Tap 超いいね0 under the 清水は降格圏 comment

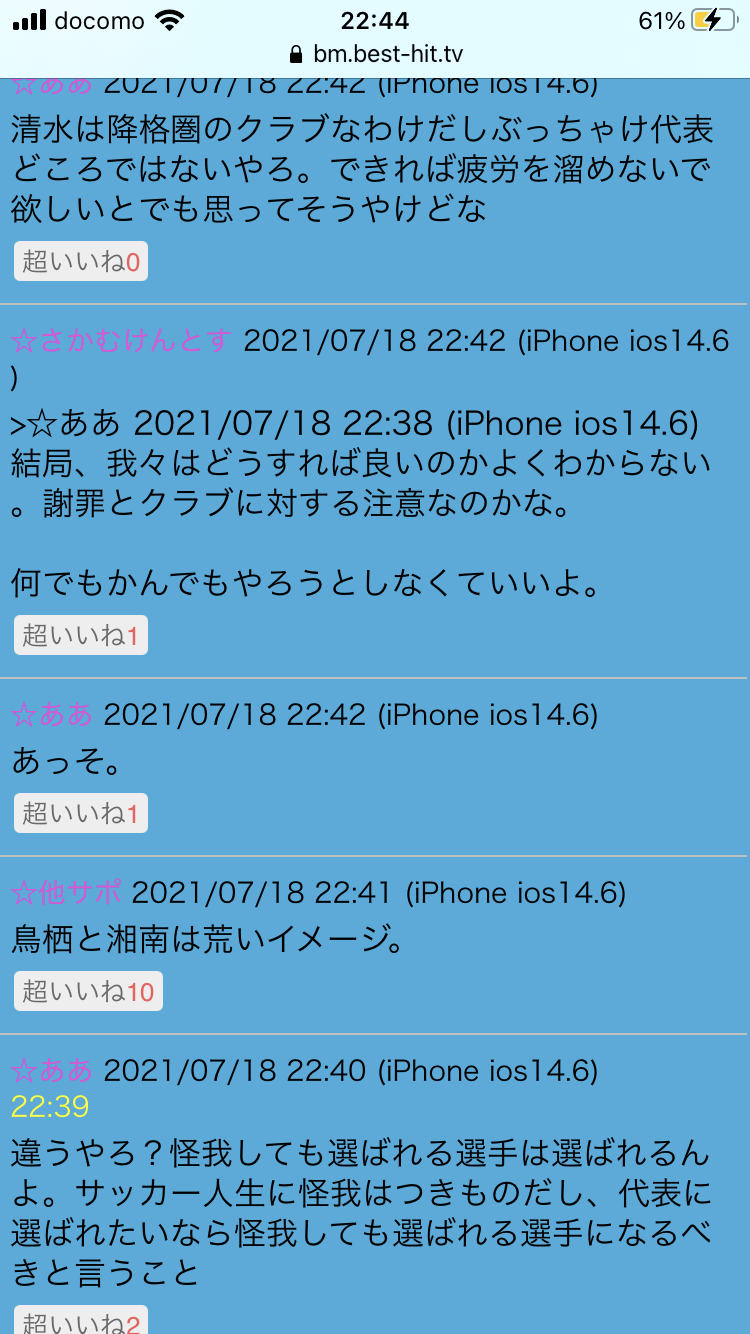[81, 261]
